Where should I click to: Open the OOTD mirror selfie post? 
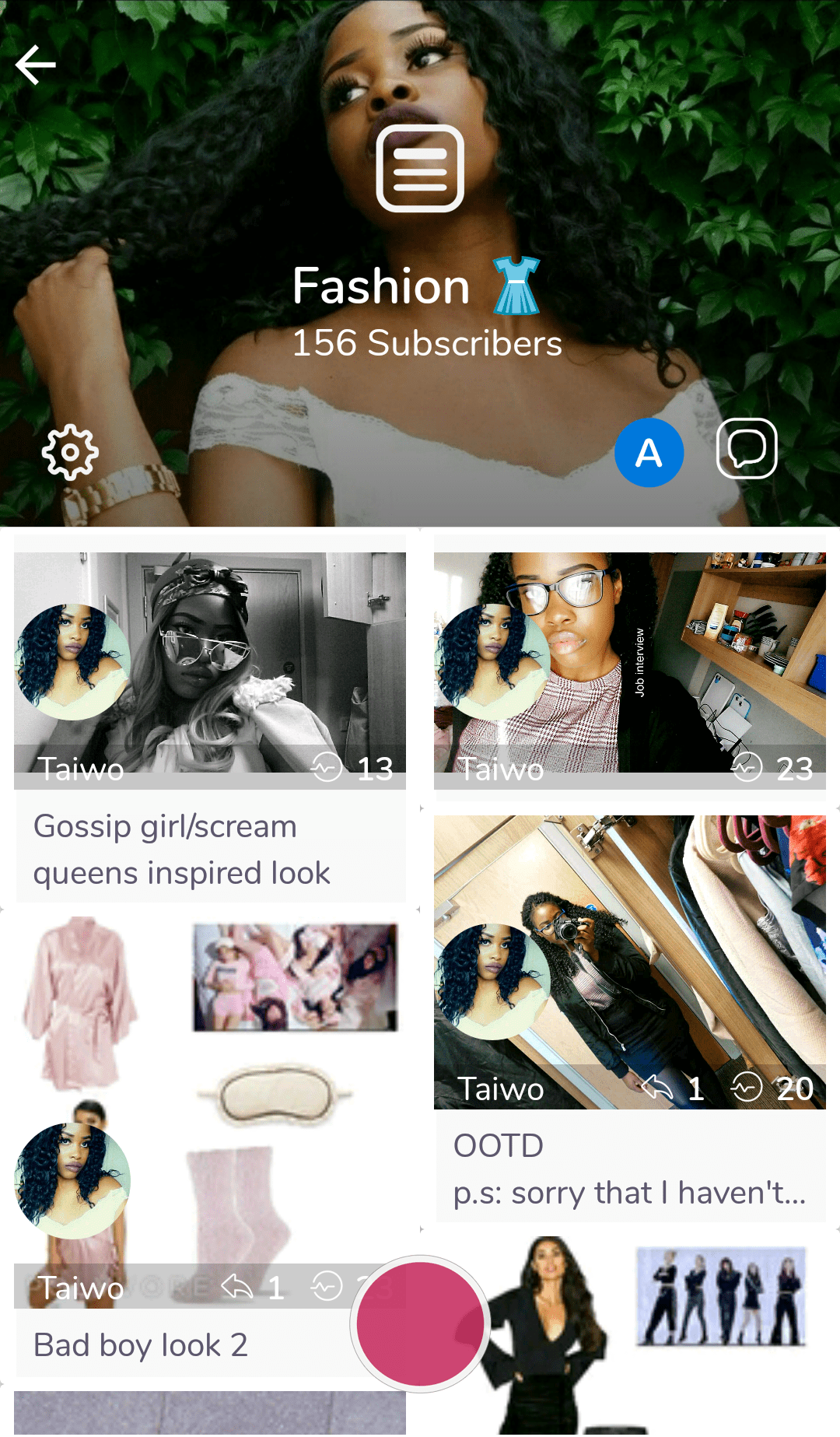point(630,934)
